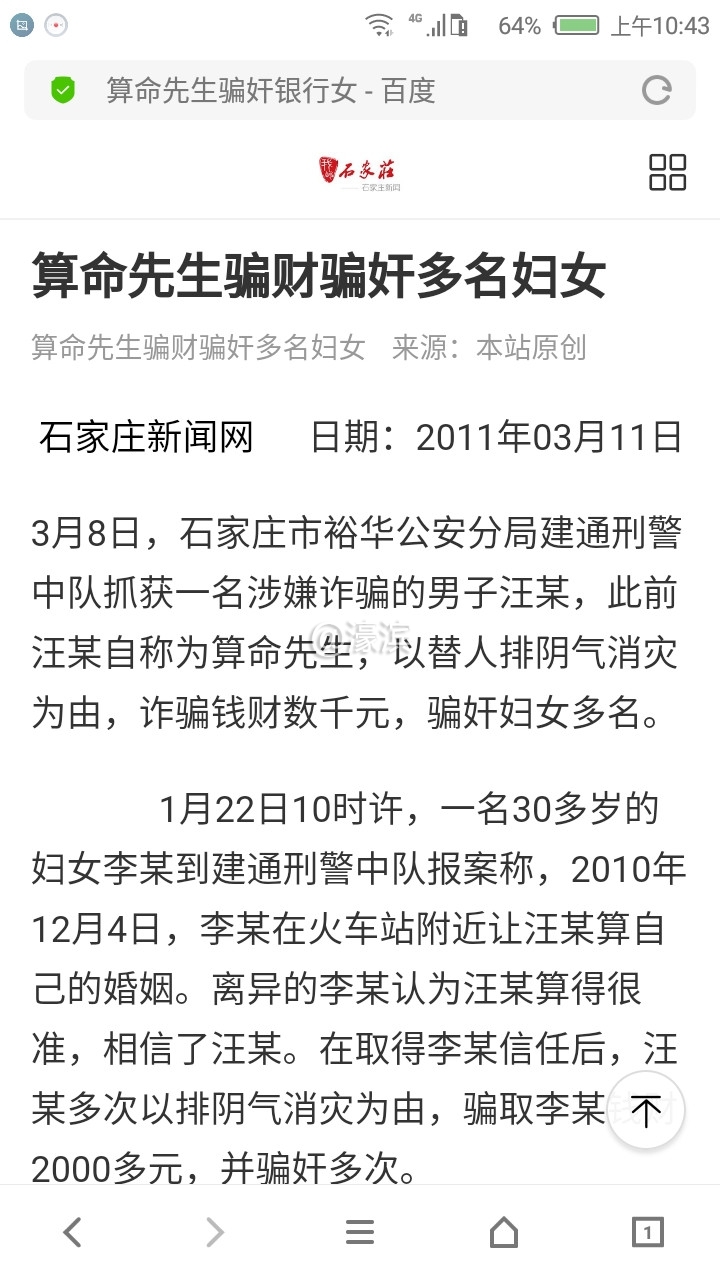Open the browser menu
The image size is (720, 1280).
pos(360,1232)
